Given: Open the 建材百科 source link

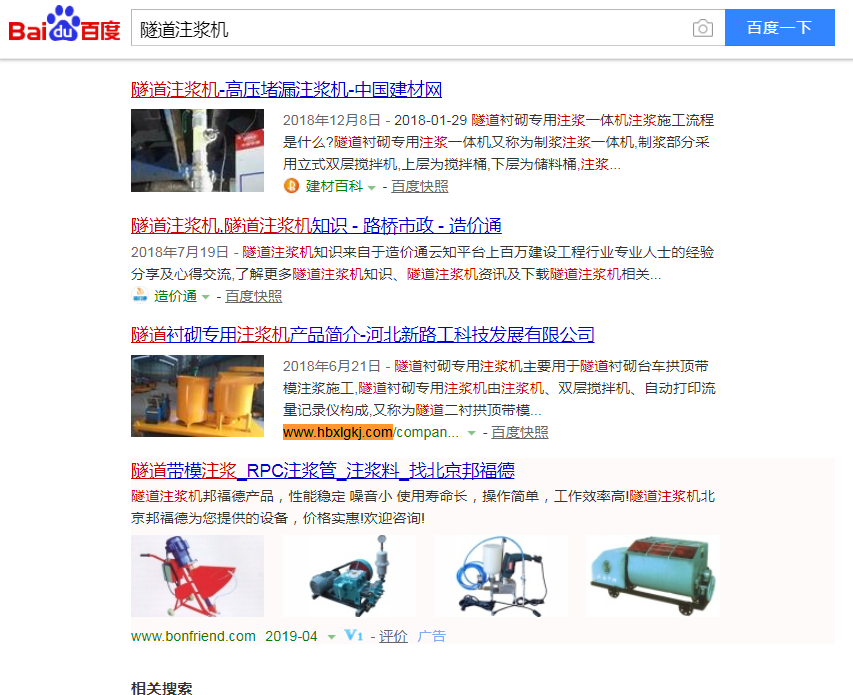Looking at the screenshot, I should [x=333, y=186].
